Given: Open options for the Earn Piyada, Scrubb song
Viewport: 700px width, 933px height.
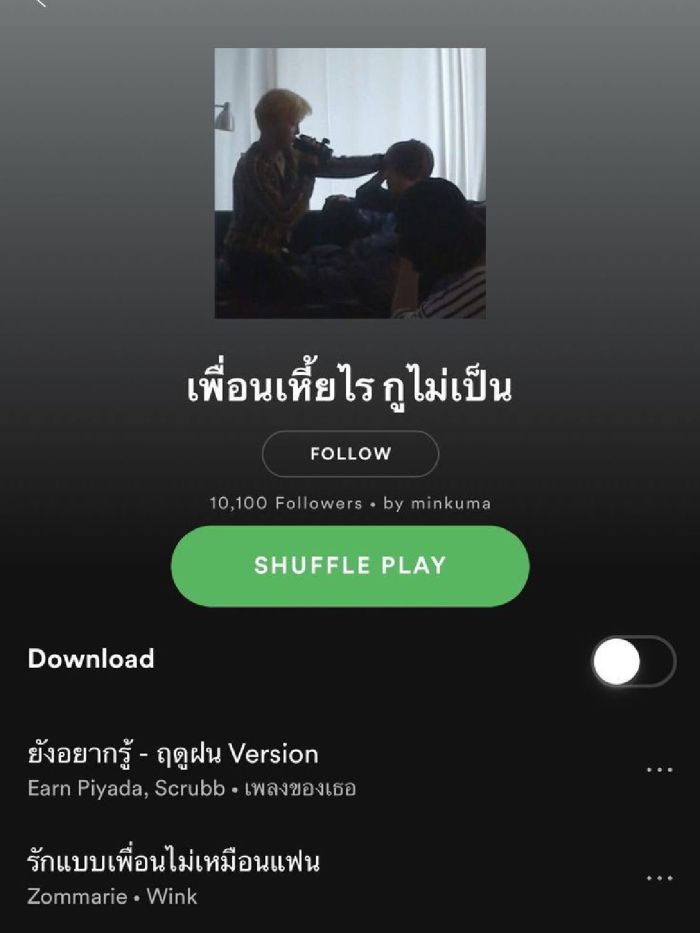Looking at the screenshot, I should pyautogui.click(x=659, y=770).
